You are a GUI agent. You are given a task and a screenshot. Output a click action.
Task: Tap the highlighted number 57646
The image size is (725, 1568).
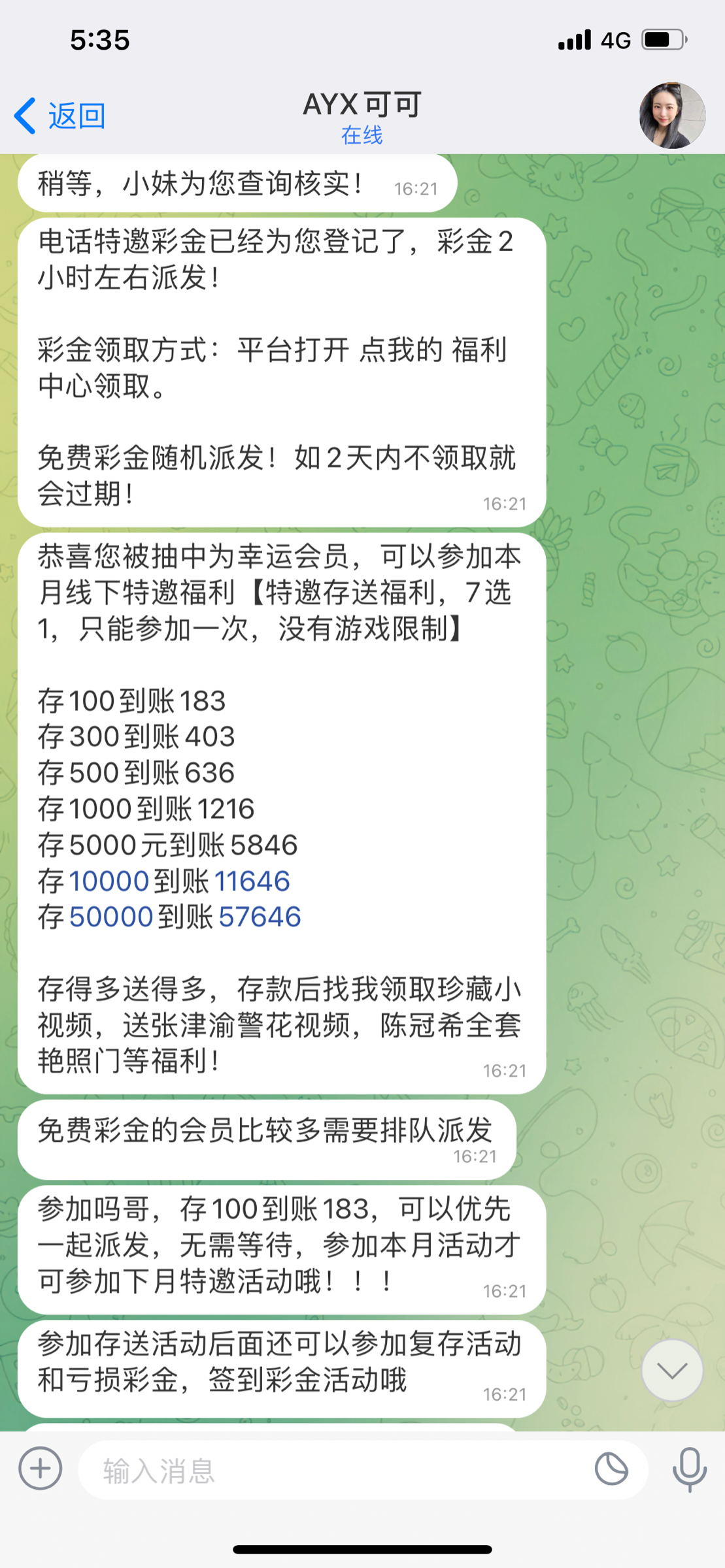pyautogui.click(x=260, y=917)
